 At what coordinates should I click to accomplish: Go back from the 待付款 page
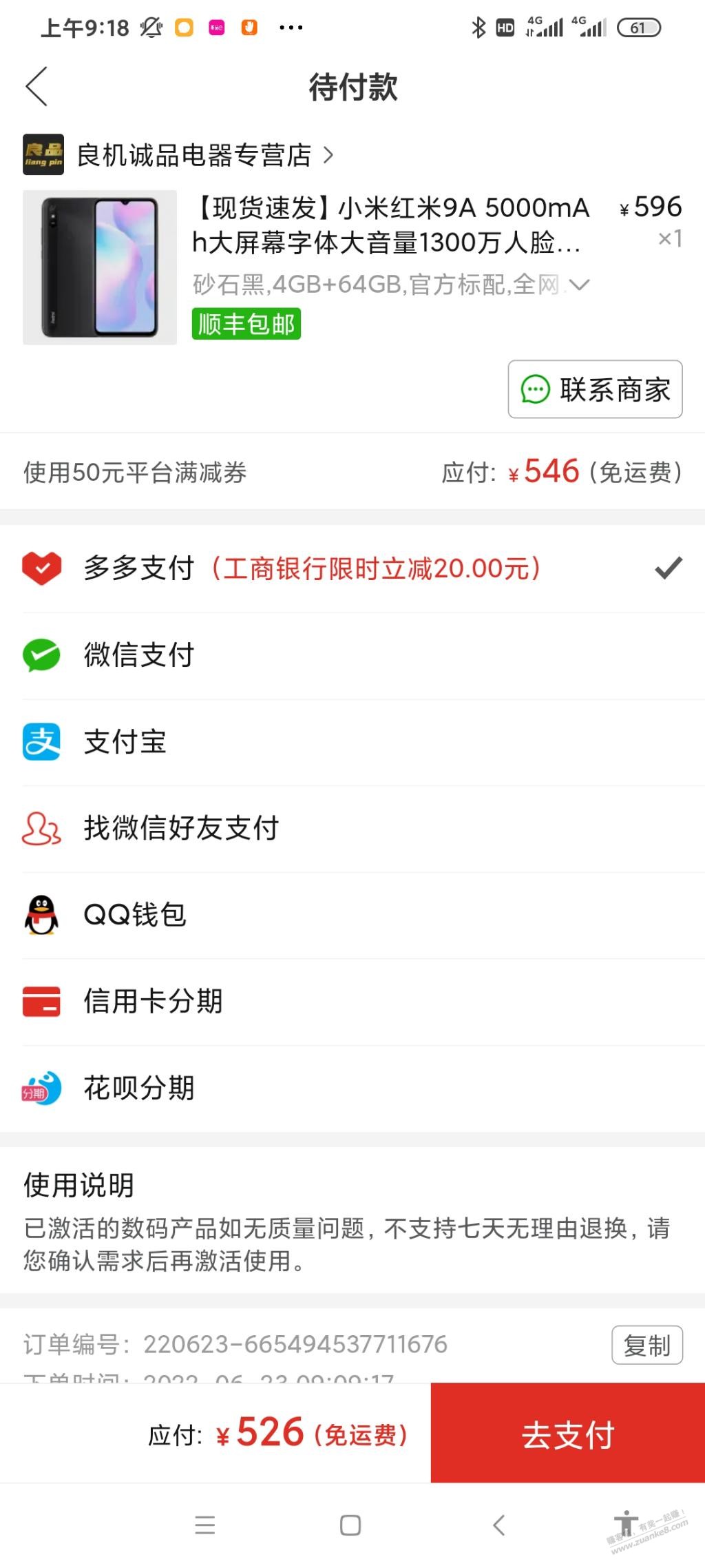point(37,87)
